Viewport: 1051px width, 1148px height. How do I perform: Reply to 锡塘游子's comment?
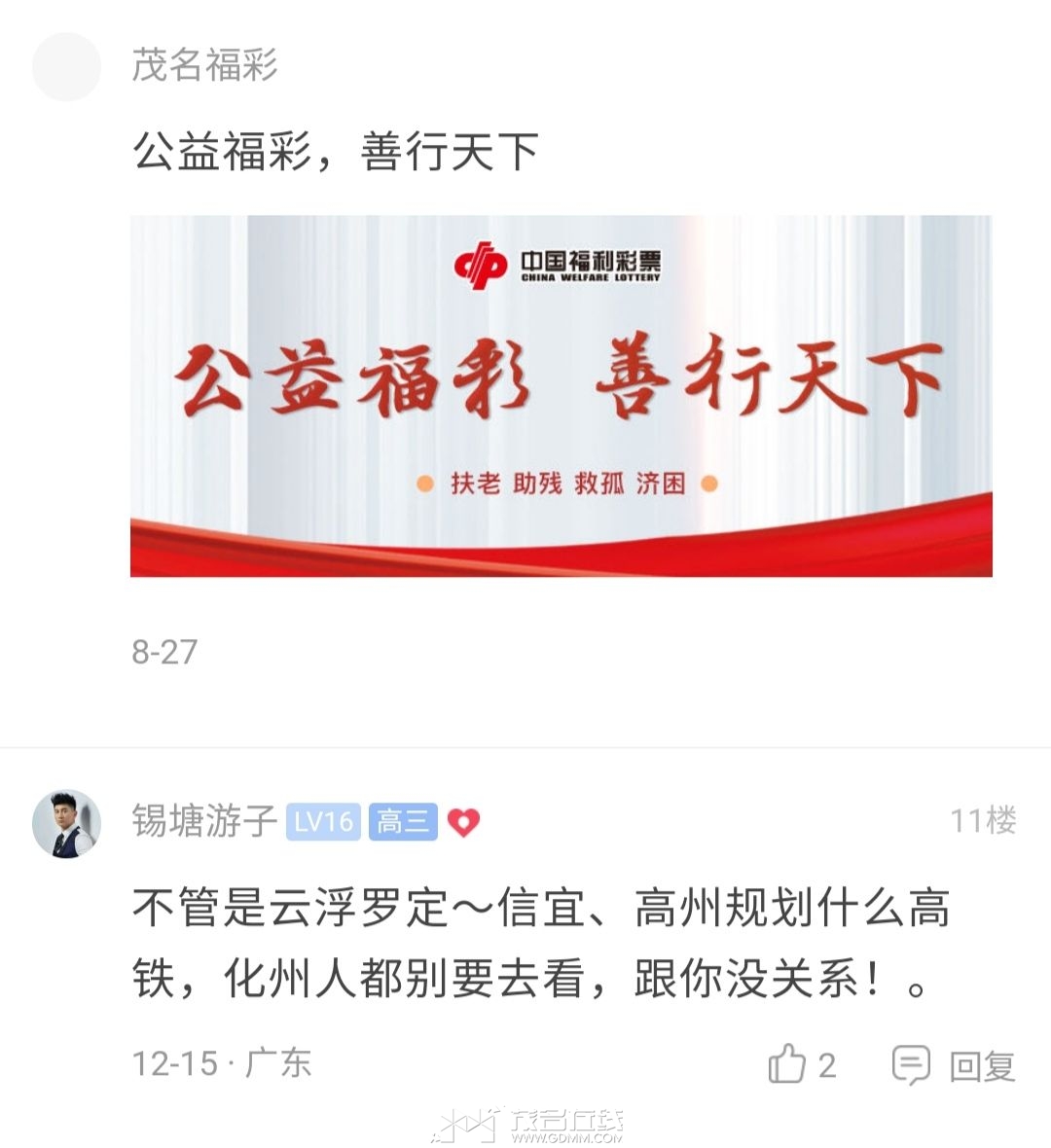tap(955, 1065)
